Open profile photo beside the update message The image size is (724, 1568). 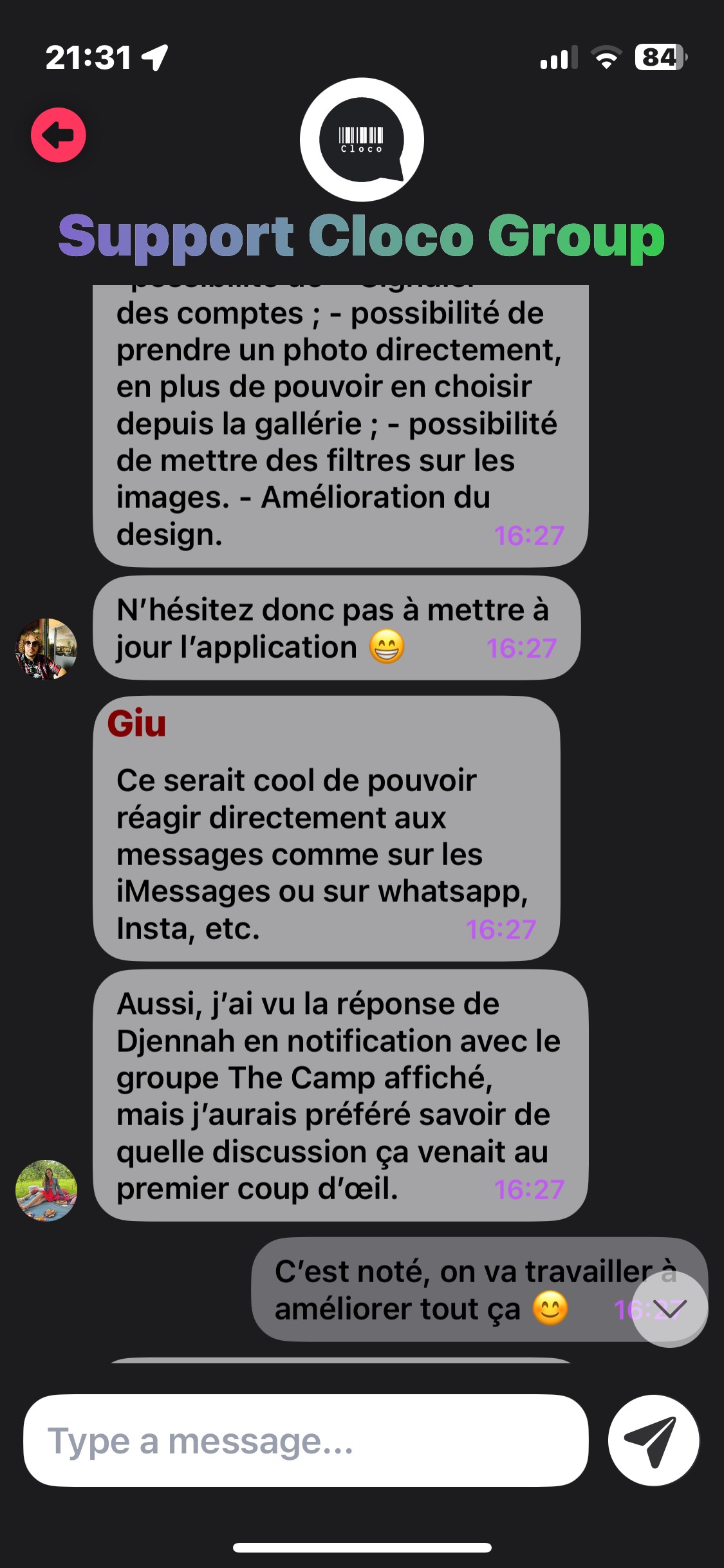[x=46, y=649]
